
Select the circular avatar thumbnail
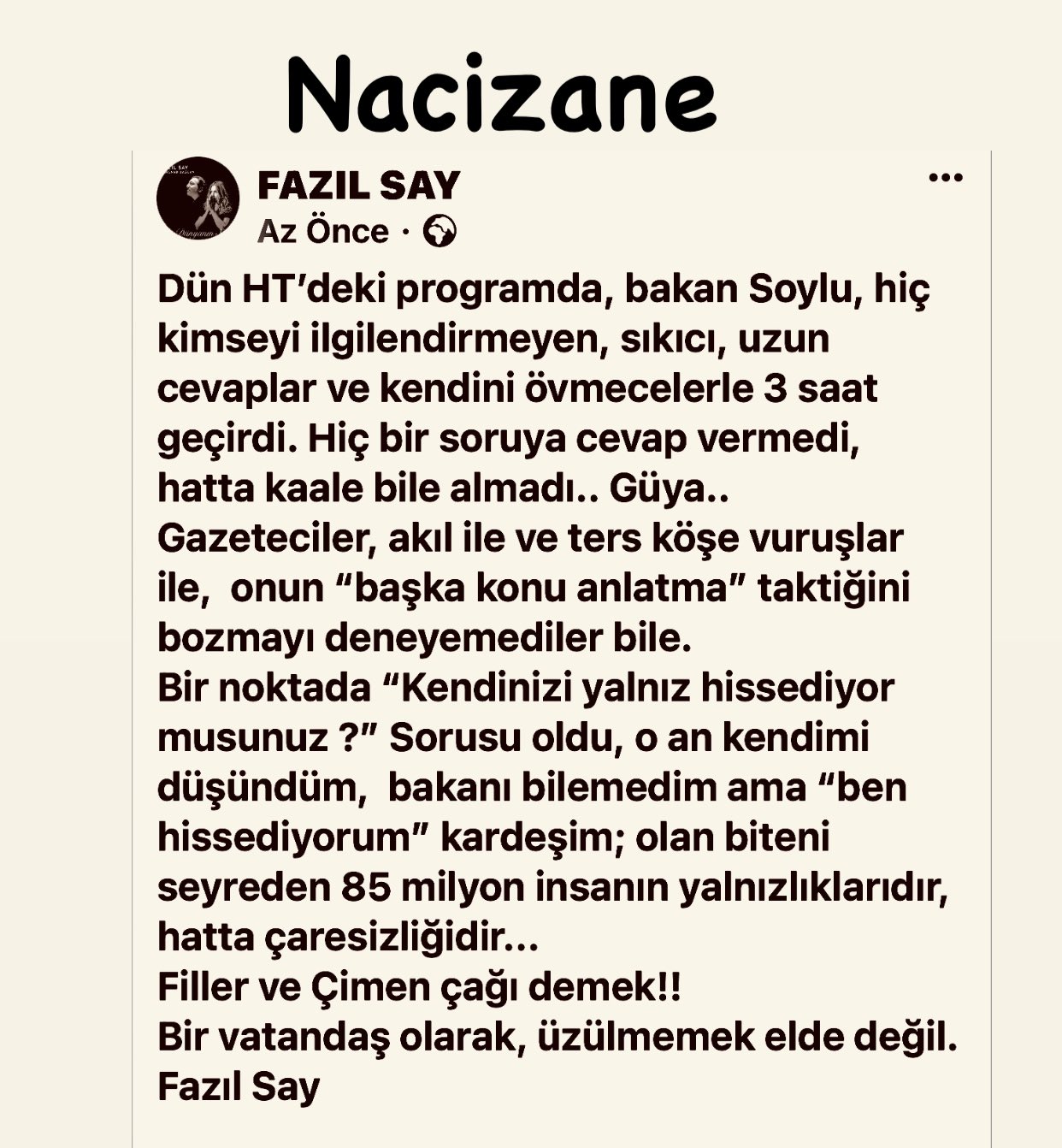pyautogui.click(x=197, y=198)
